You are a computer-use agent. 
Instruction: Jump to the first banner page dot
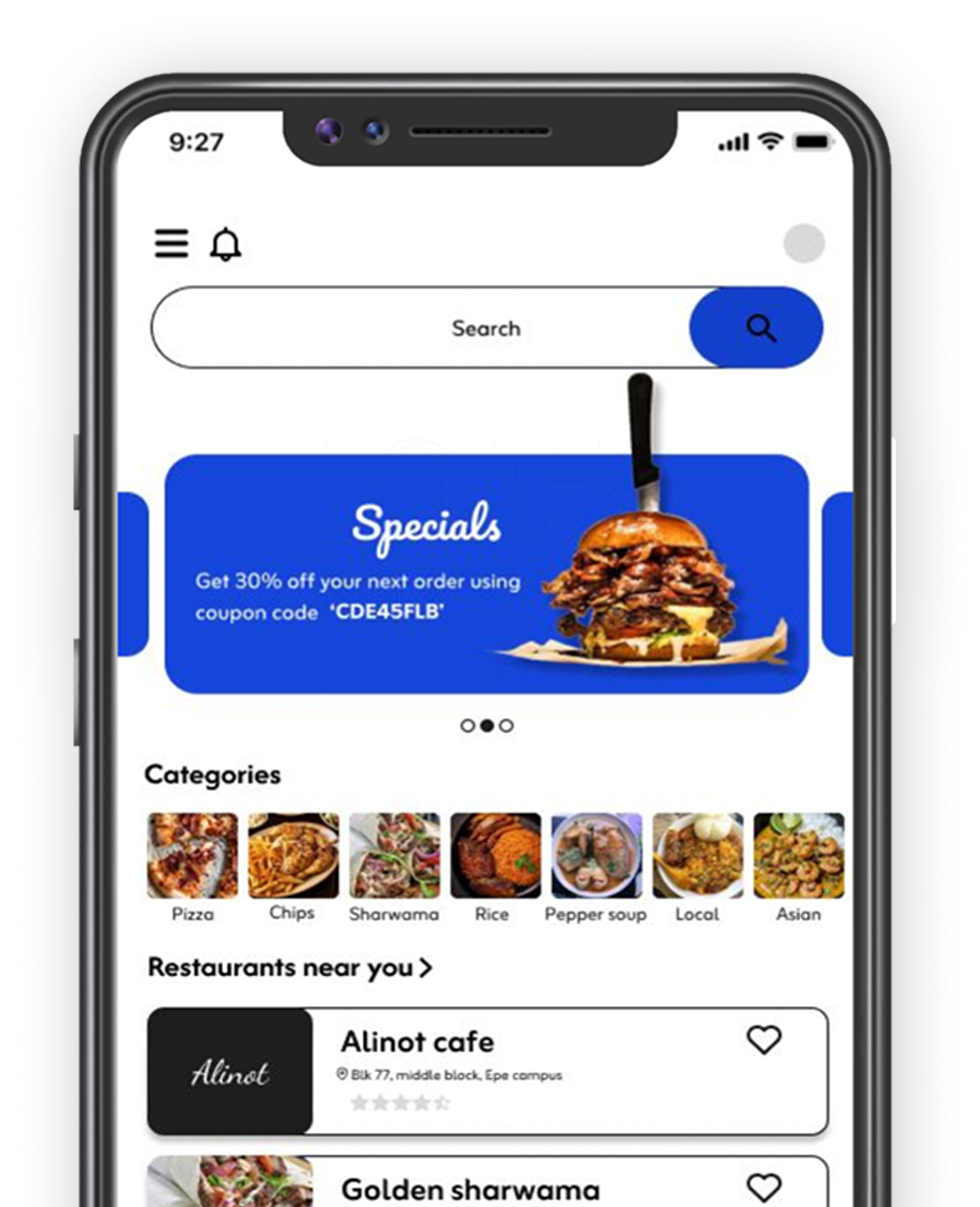coord(467,726)
